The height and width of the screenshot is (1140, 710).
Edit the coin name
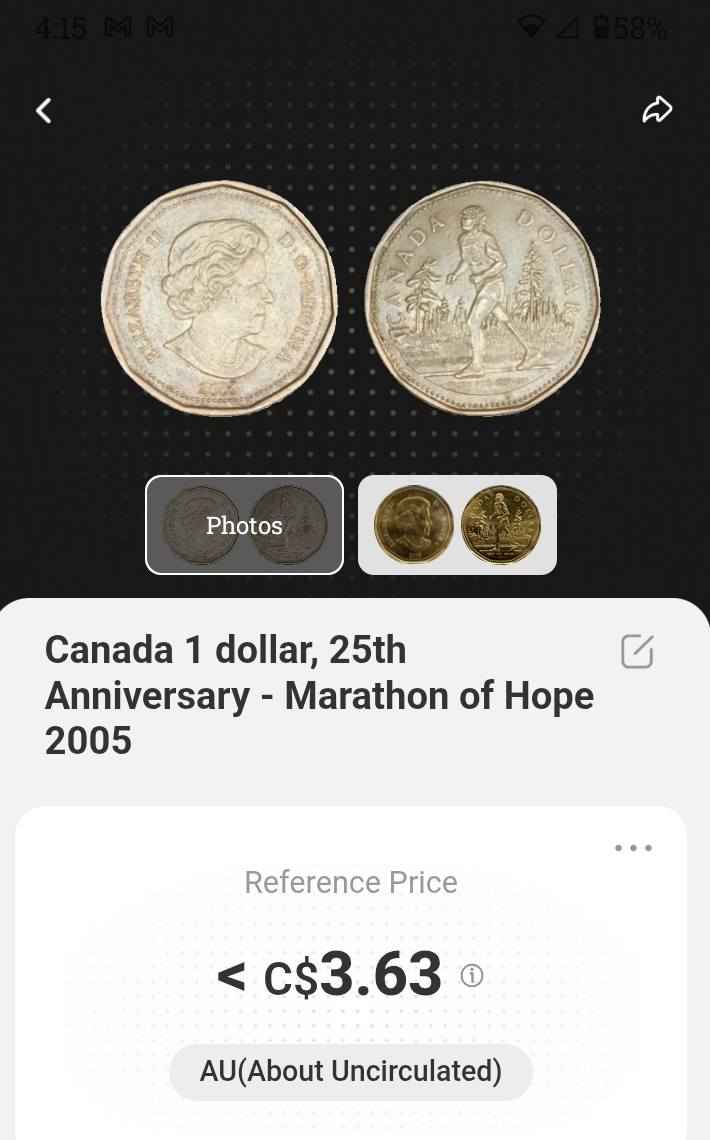point(637,651)
